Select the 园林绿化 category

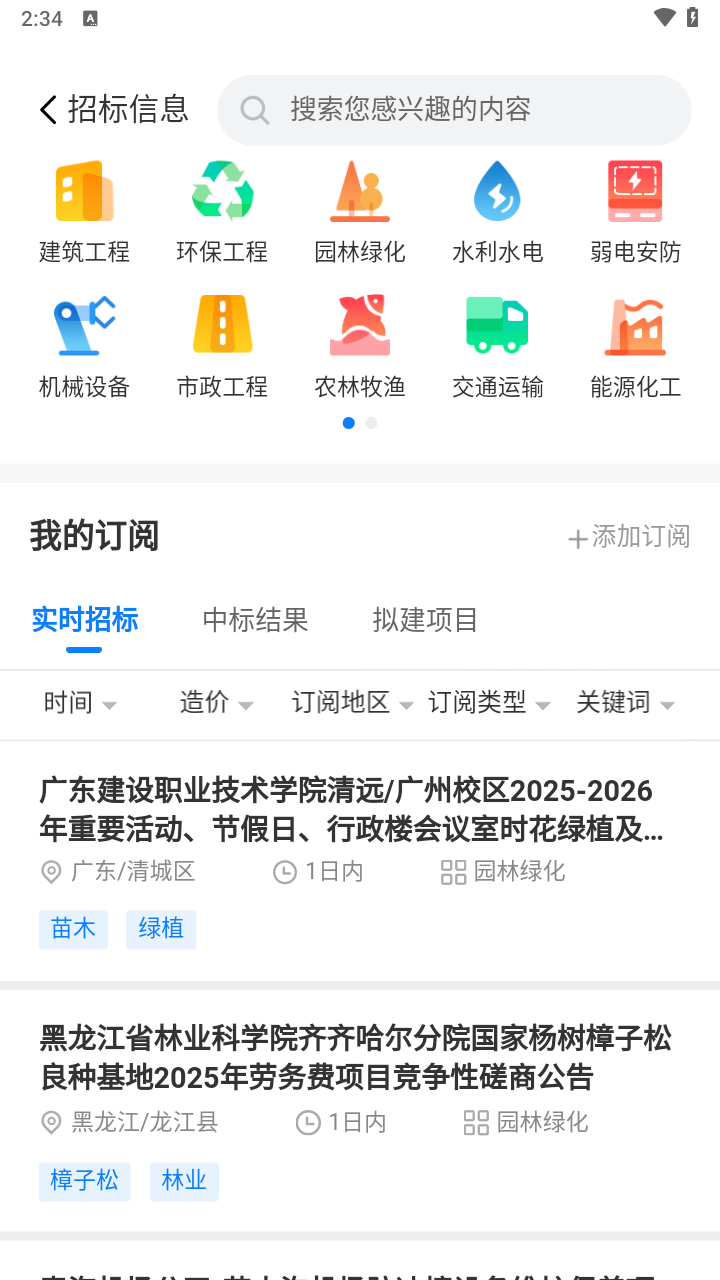tap(360, 212)
